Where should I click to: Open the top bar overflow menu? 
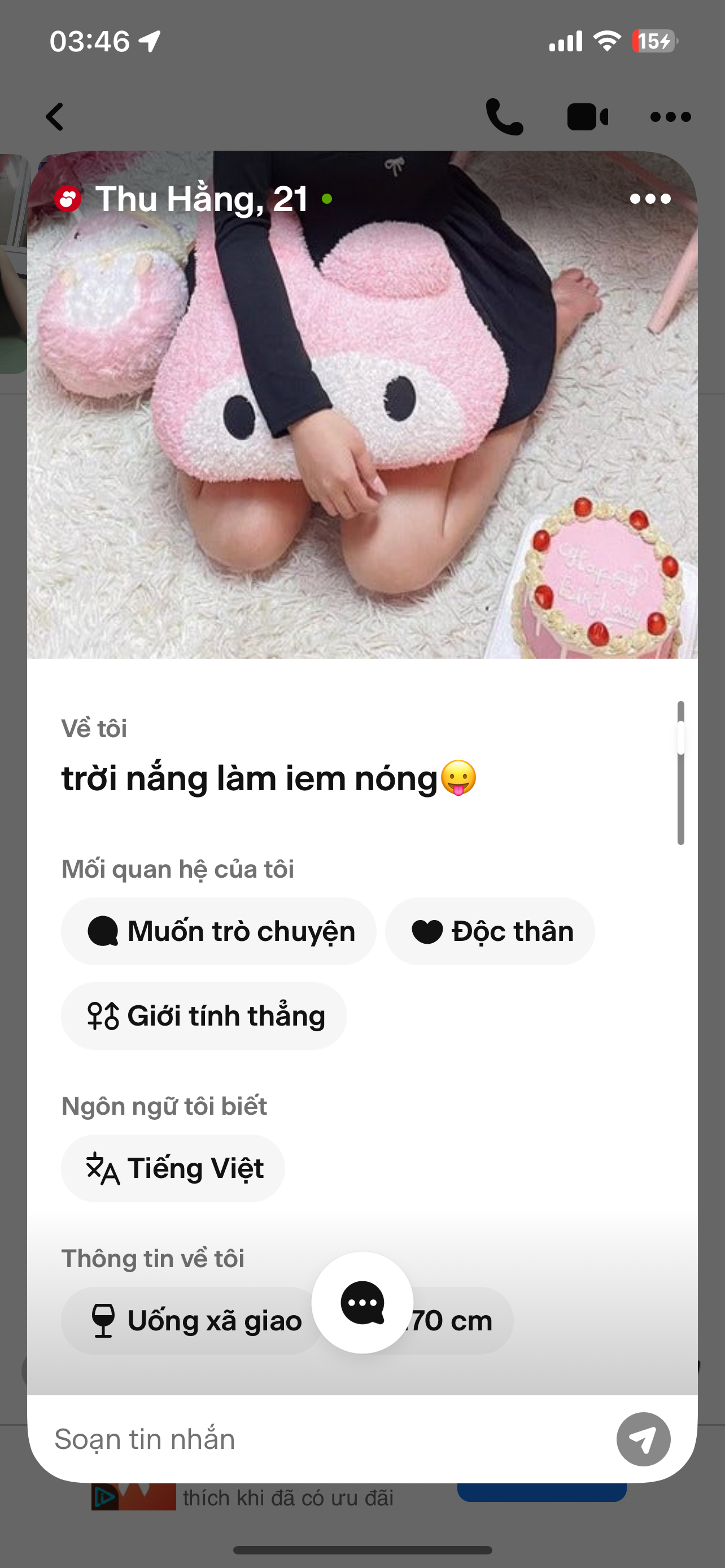click(670, 116)
